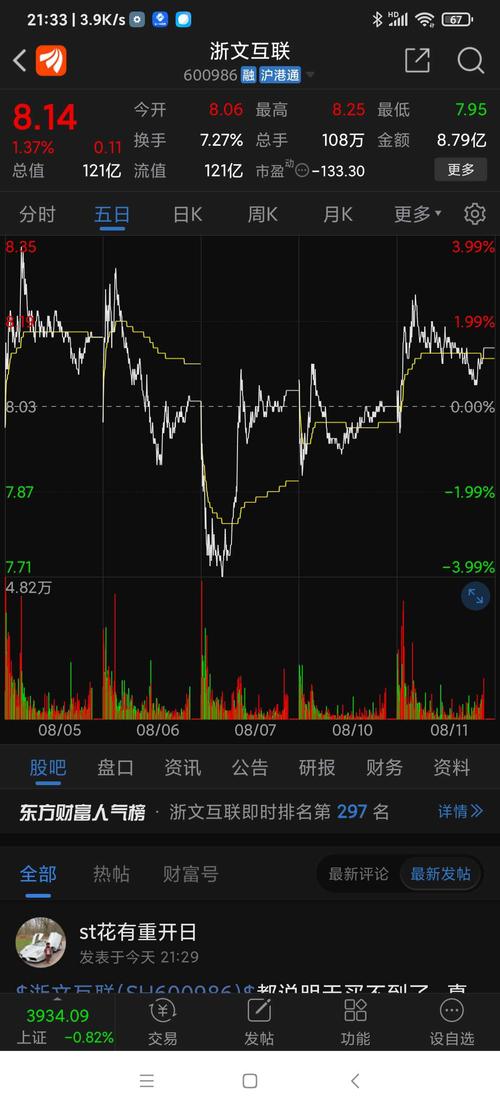Sort posts by 最新评论
The height and width of the screenshot is (1111, 500).
coord(358,874)
